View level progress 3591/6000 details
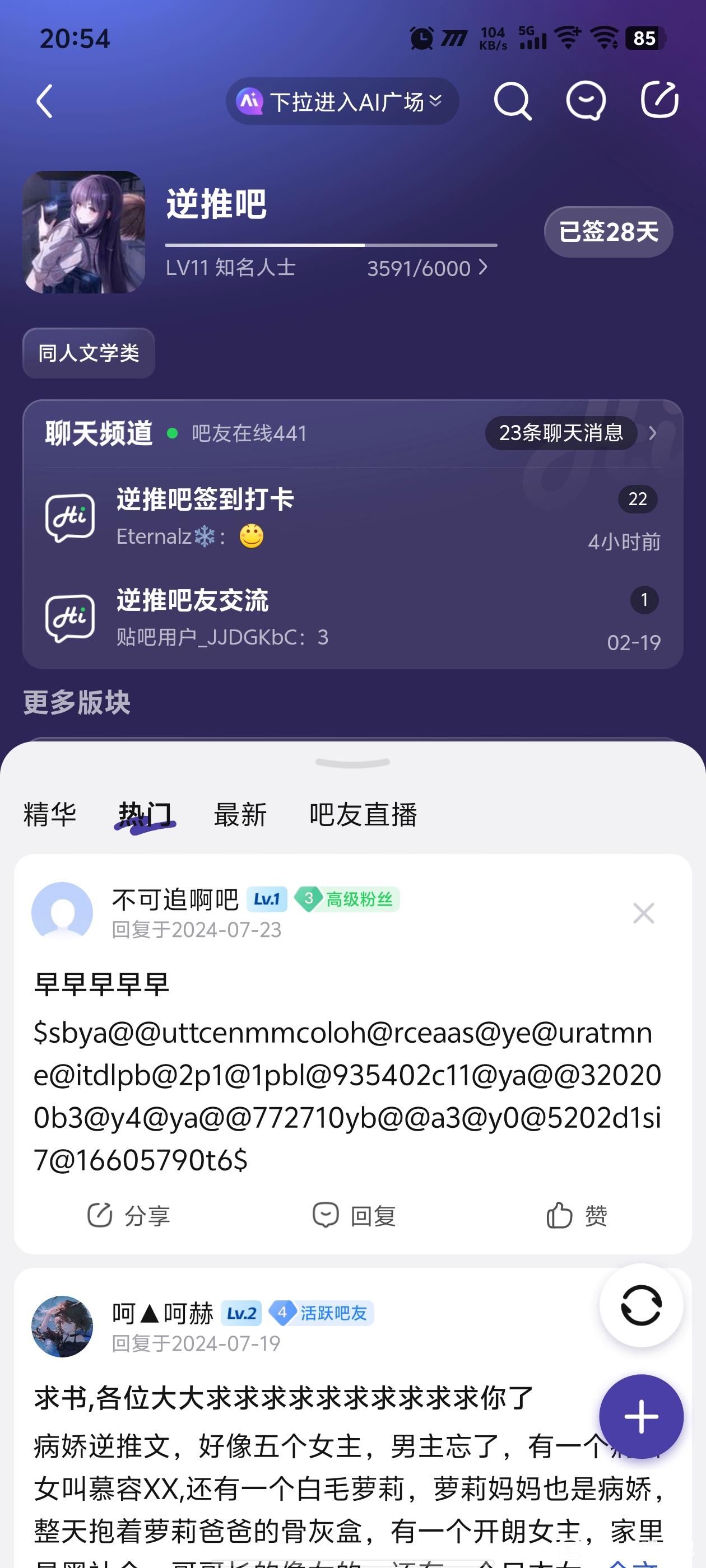 pyautogui.click(x=426, y=268)
